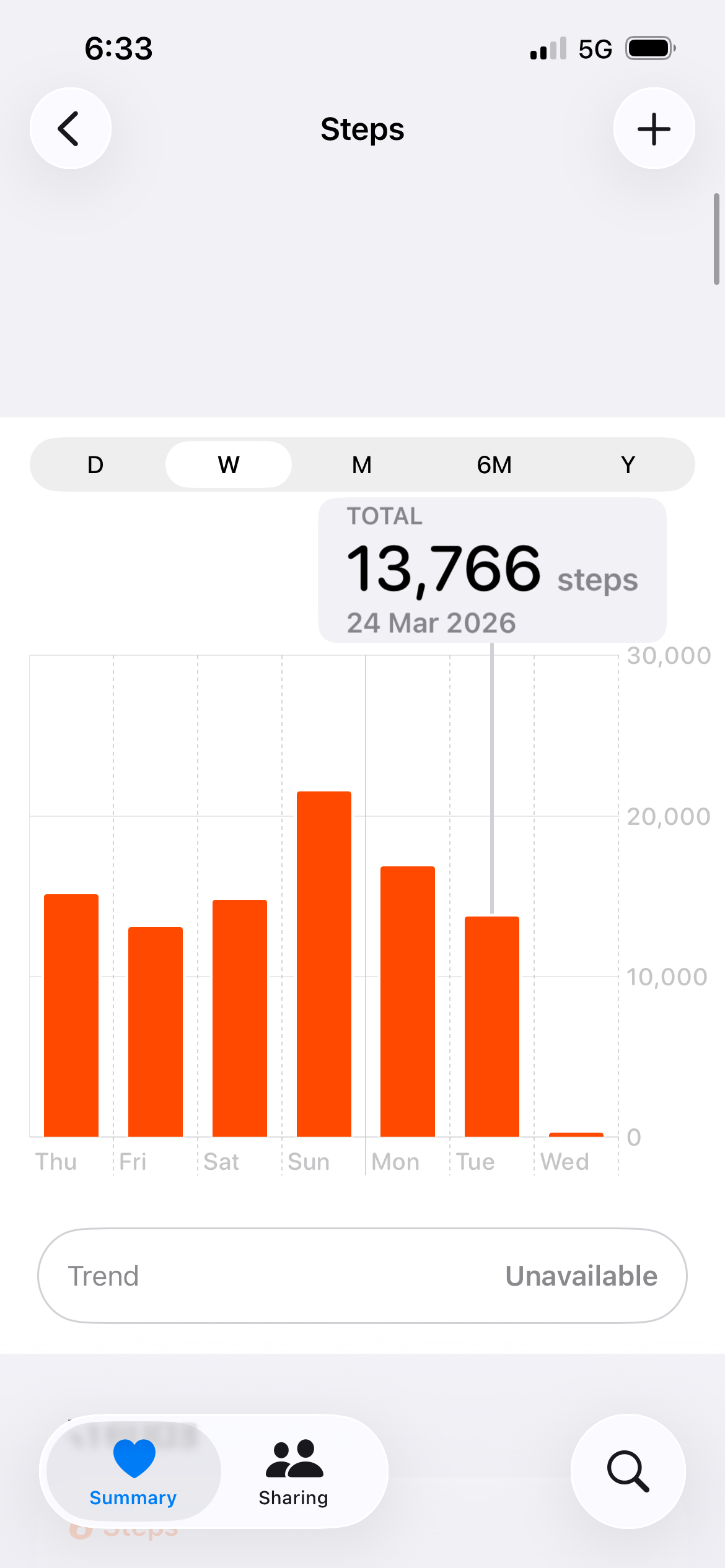Add step data with the plus button
The width and height of the screenshot is (725, 1568).
(x=654, y=129)
